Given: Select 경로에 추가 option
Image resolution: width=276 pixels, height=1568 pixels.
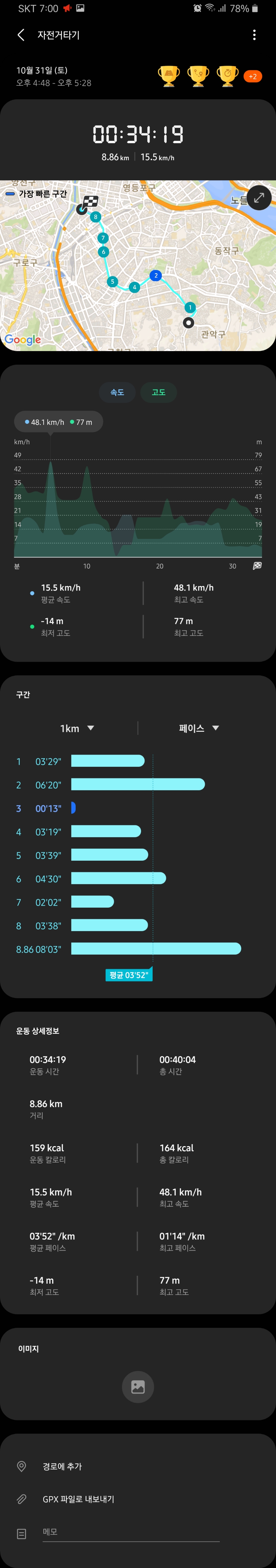Looking at the screenshot, I should (62, 1466).
